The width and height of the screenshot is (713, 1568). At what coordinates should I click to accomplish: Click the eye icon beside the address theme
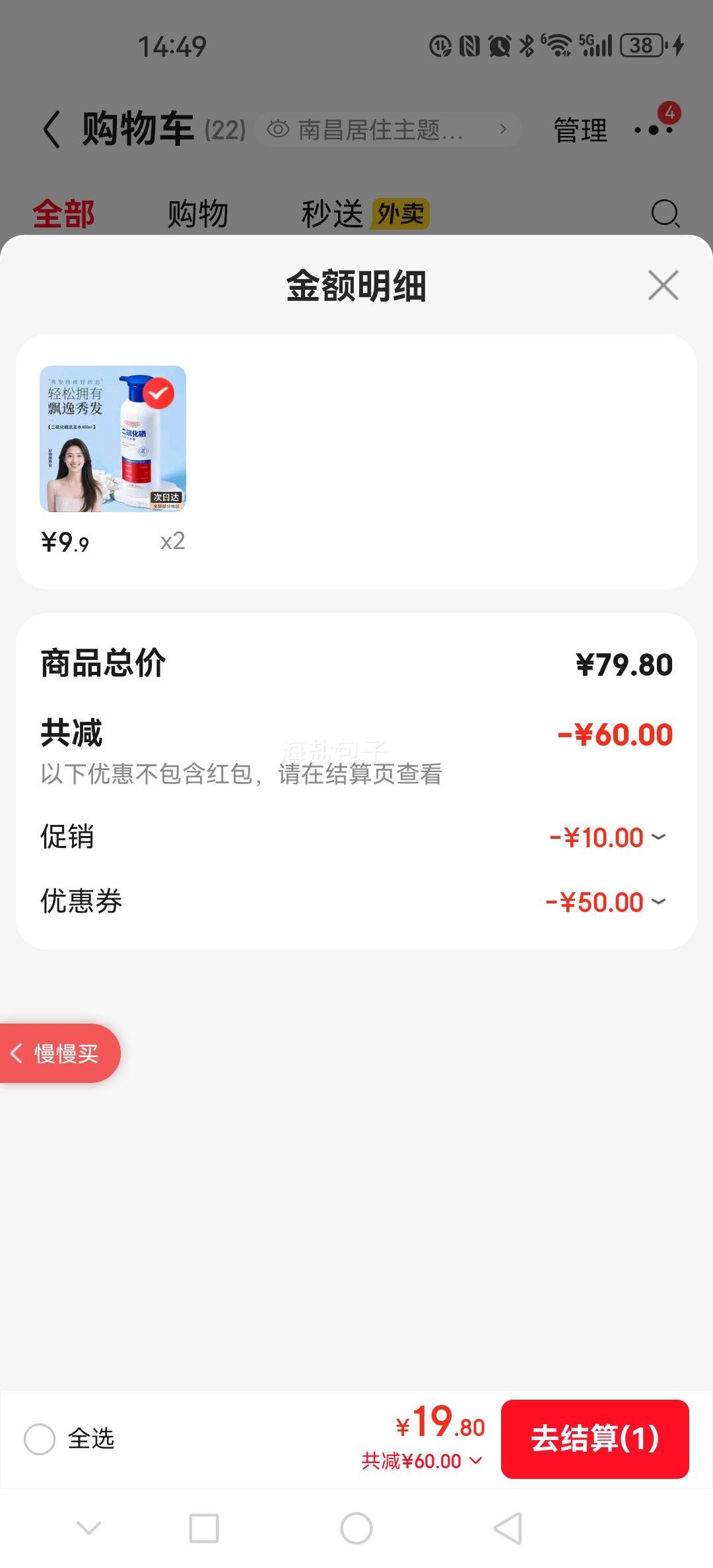pos(278,129)
